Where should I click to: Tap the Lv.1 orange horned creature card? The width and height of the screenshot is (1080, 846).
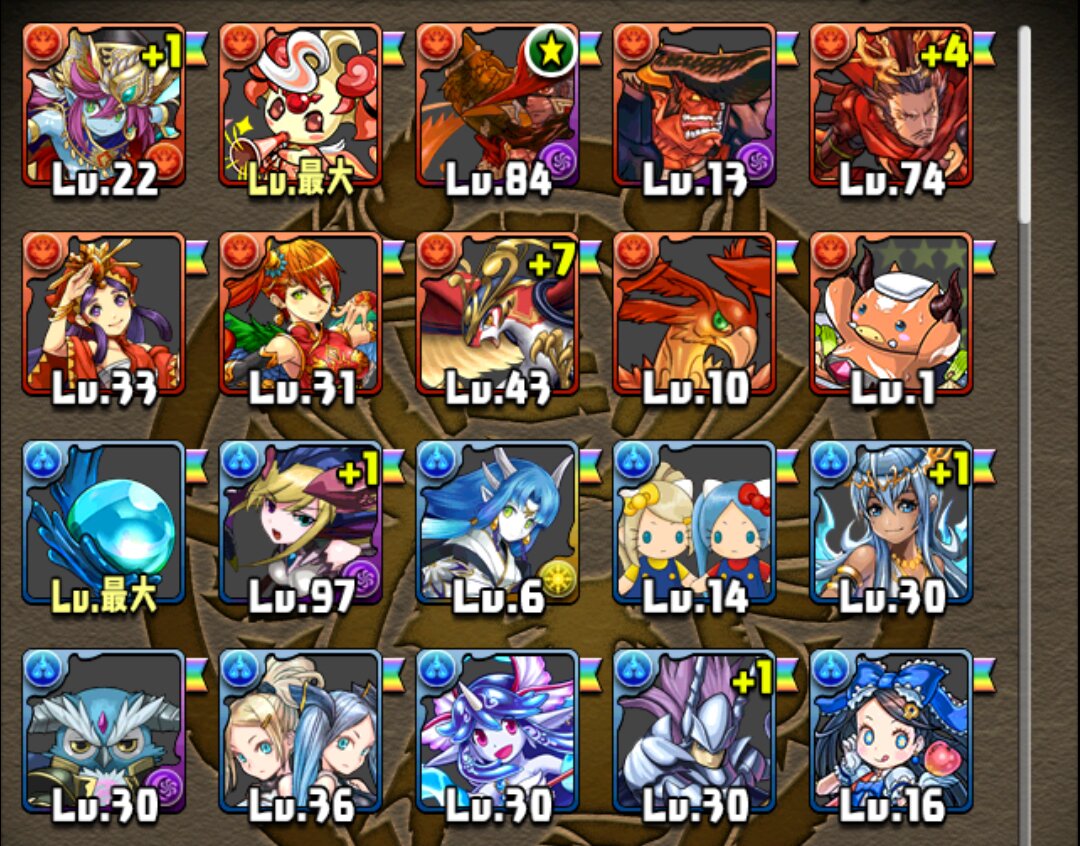click(x=891, y=313)
